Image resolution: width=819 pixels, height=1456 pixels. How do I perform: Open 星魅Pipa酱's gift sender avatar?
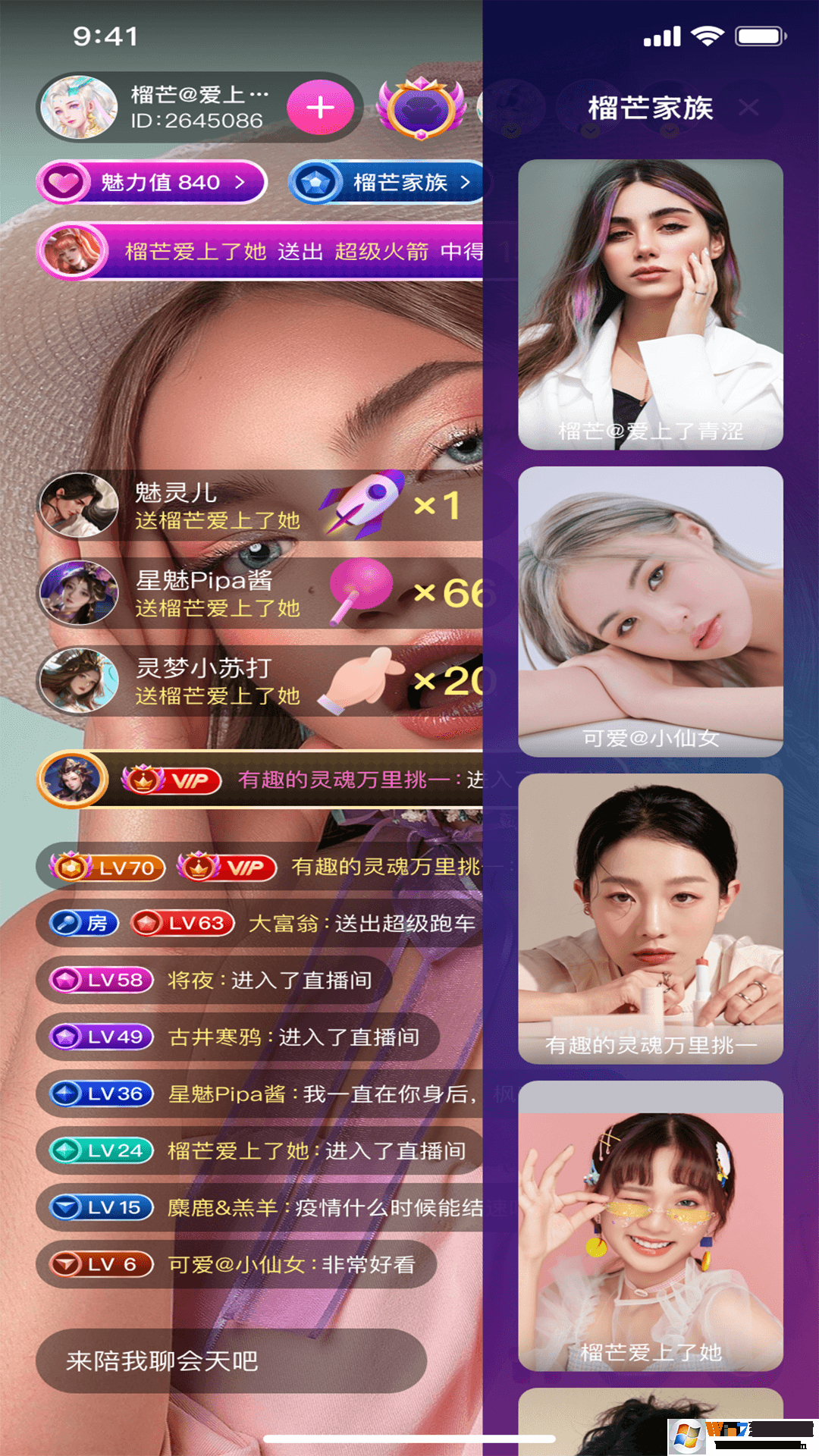pyautogui.click(x=79, y=592)
